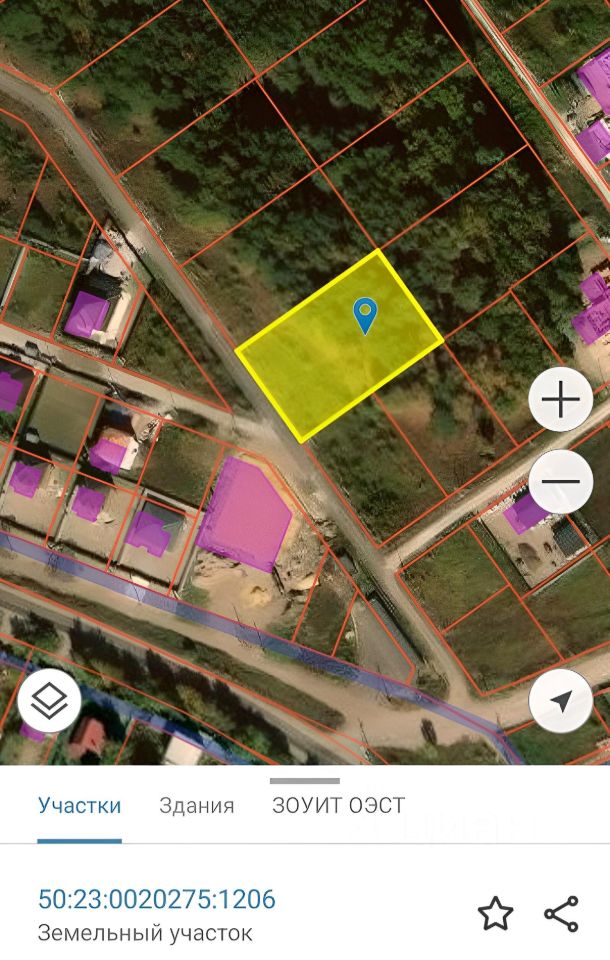610x960 pixels.
Task: Open the map layers selector
Action: pos(49,701)
